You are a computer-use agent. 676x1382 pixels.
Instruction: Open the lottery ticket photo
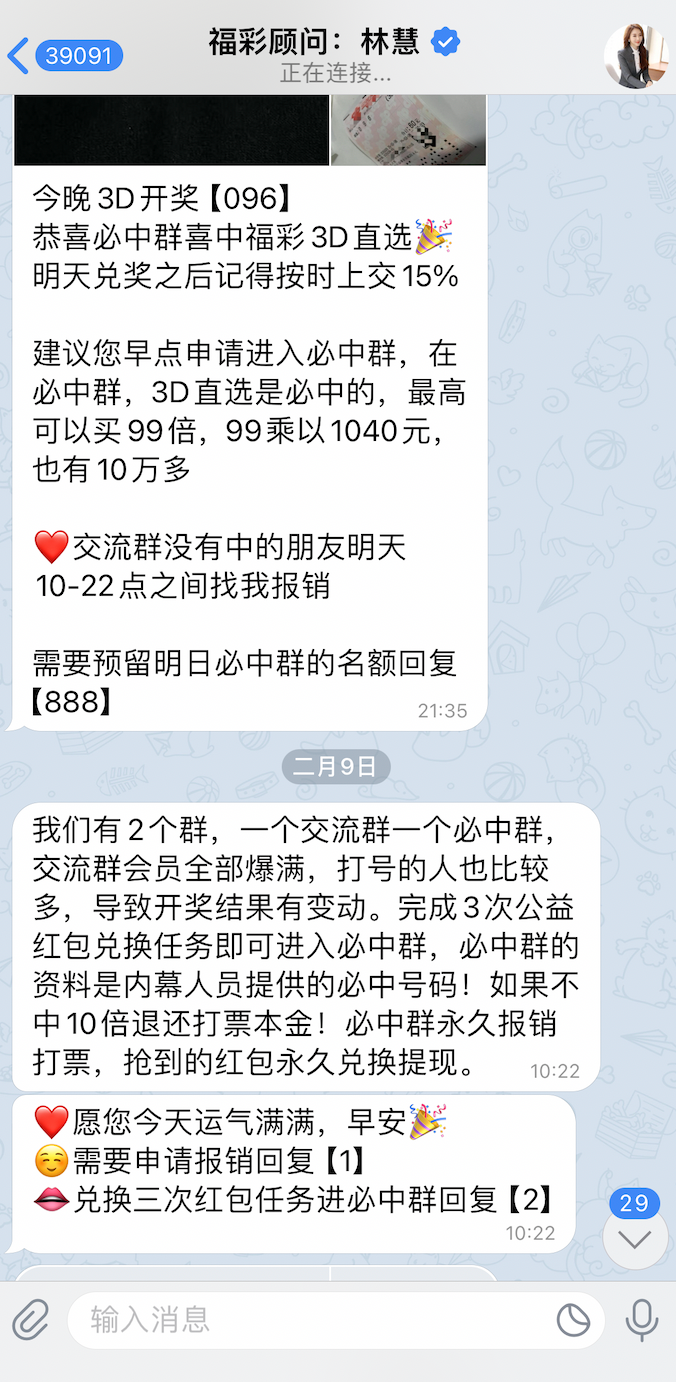point(408,130)
